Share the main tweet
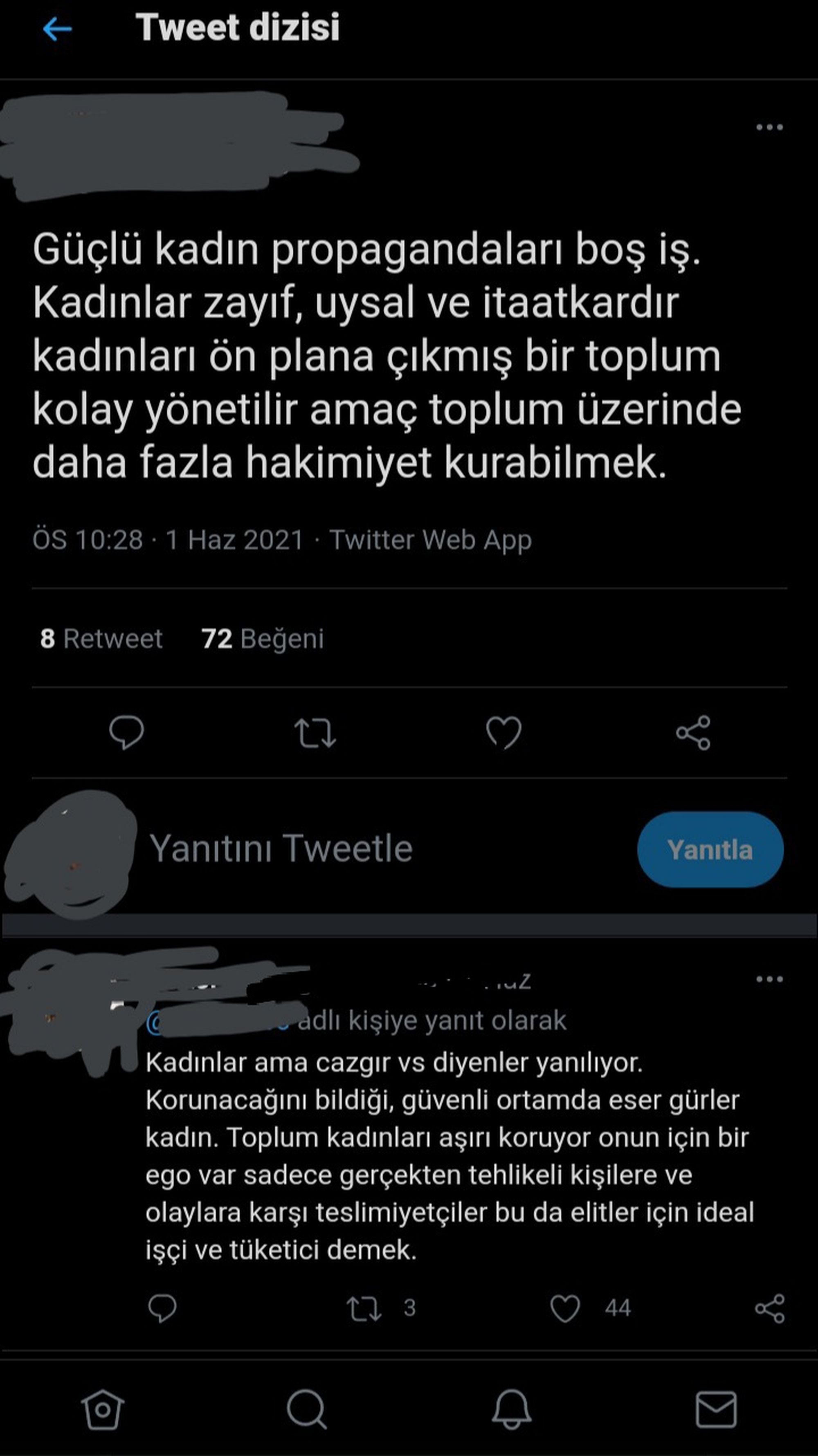Viewport: 818px width, 1456px height. coord(693,733)
